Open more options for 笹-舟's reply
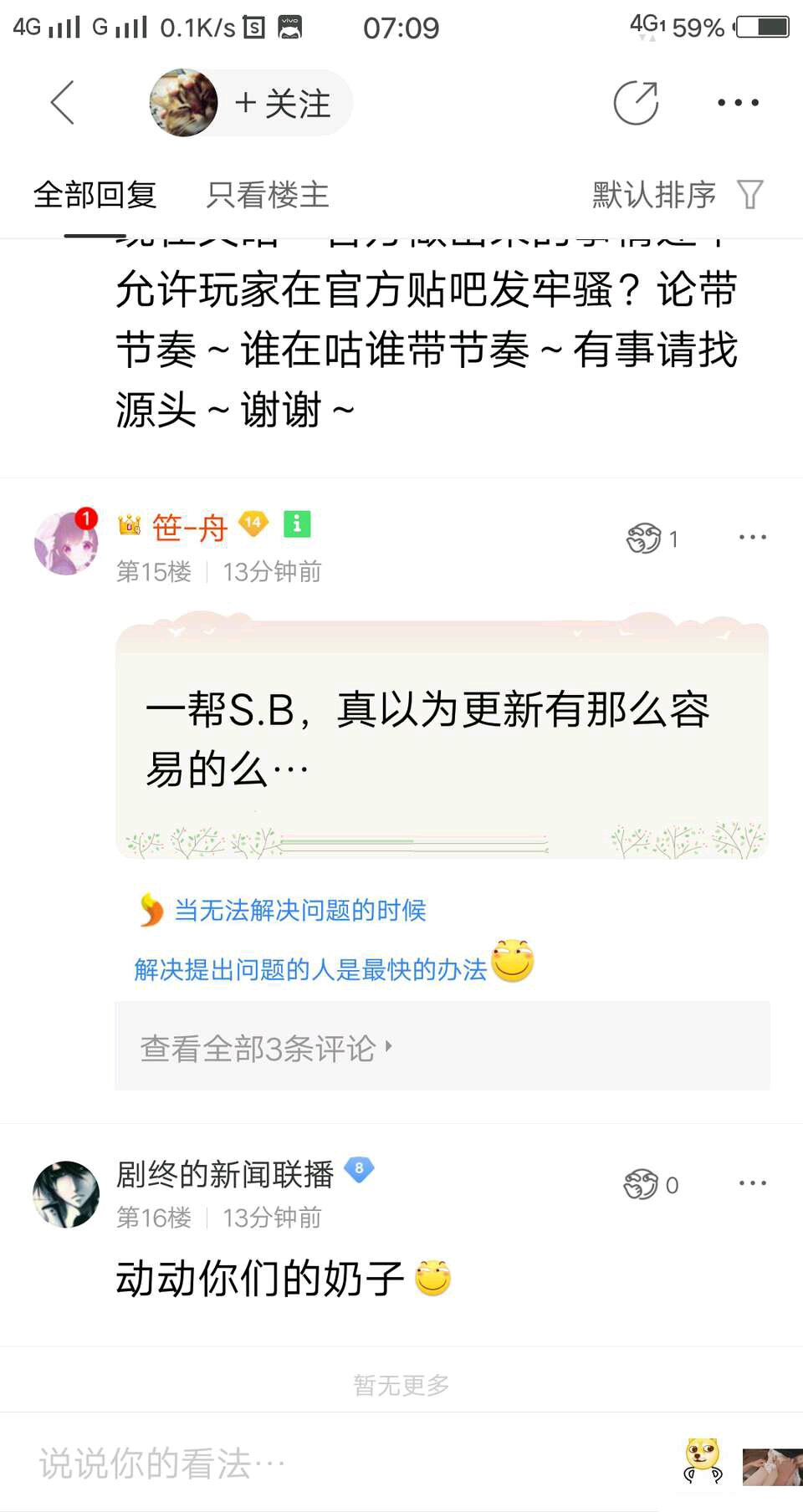The height and width of the screenshot is (1512, 803). (753, 537)
